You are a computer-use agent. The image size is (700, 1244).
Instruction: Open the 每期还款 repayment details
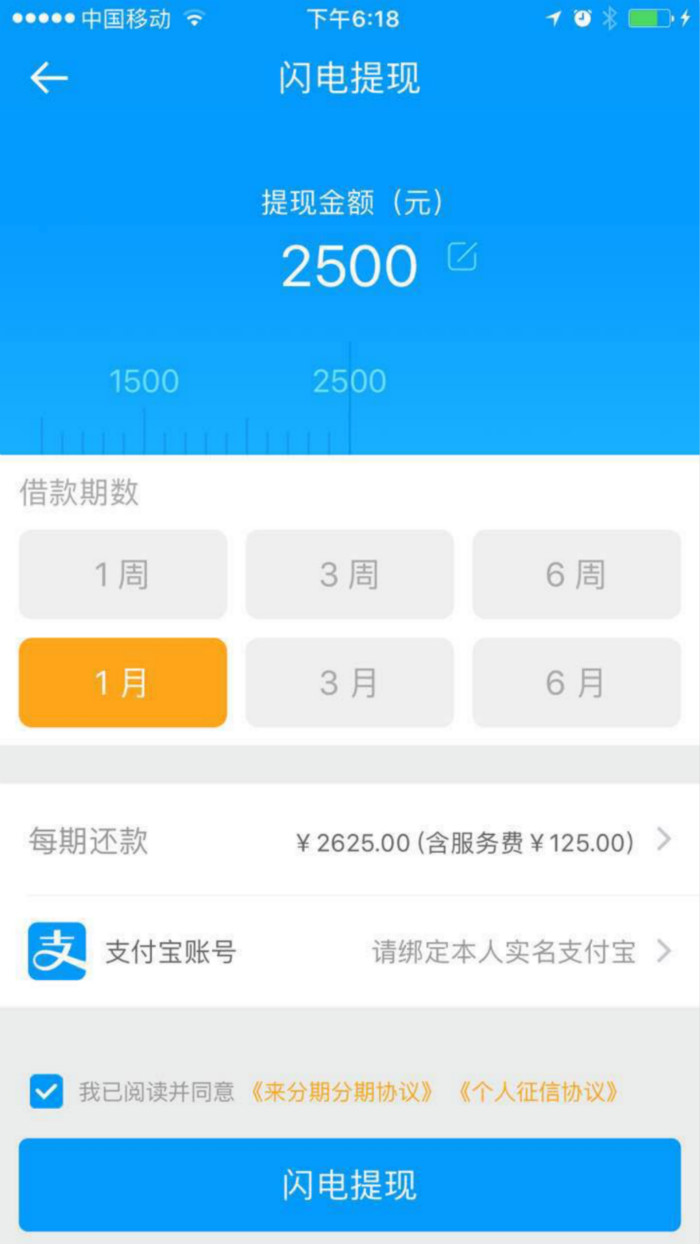[x=350, y=842]
